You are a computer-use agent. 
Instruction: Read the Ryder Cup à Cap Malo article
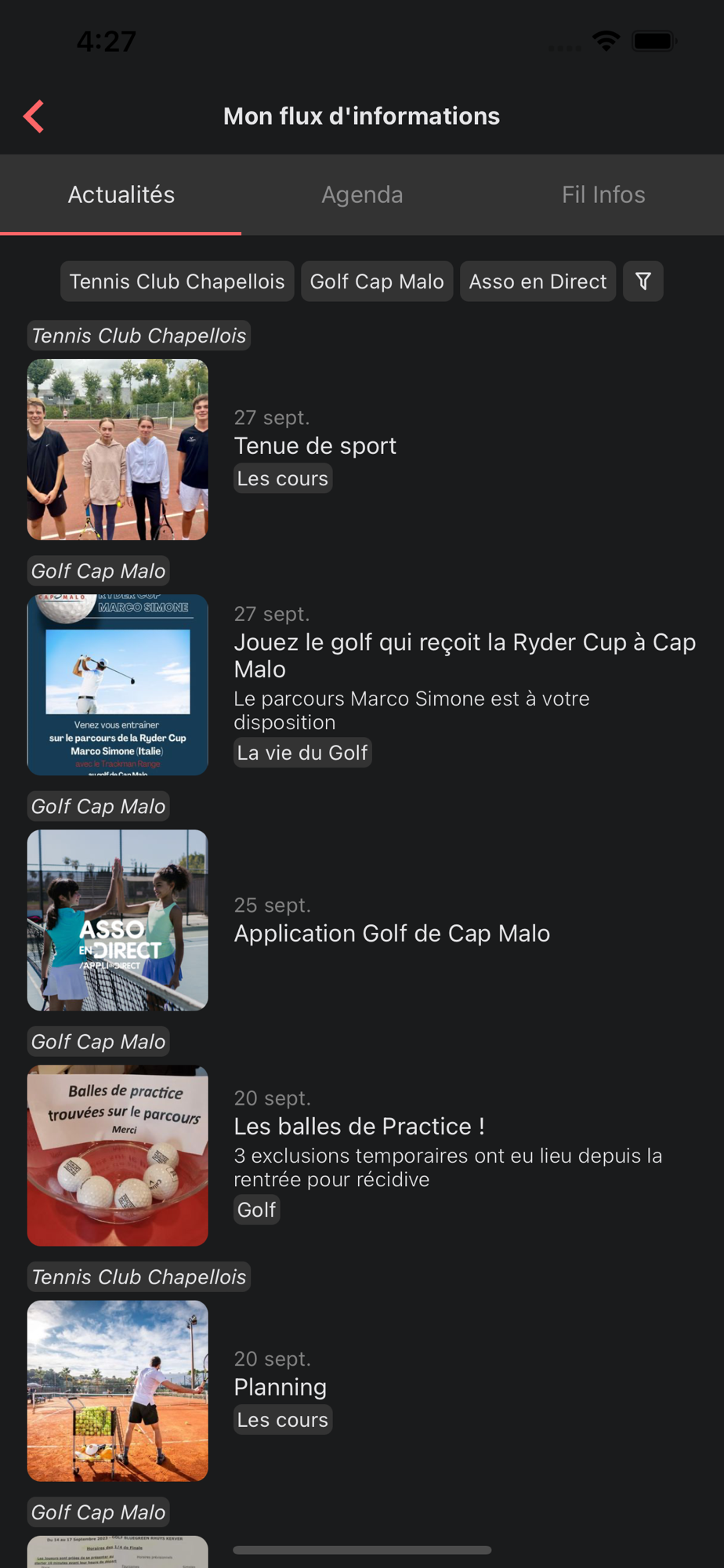click(464, 655)
